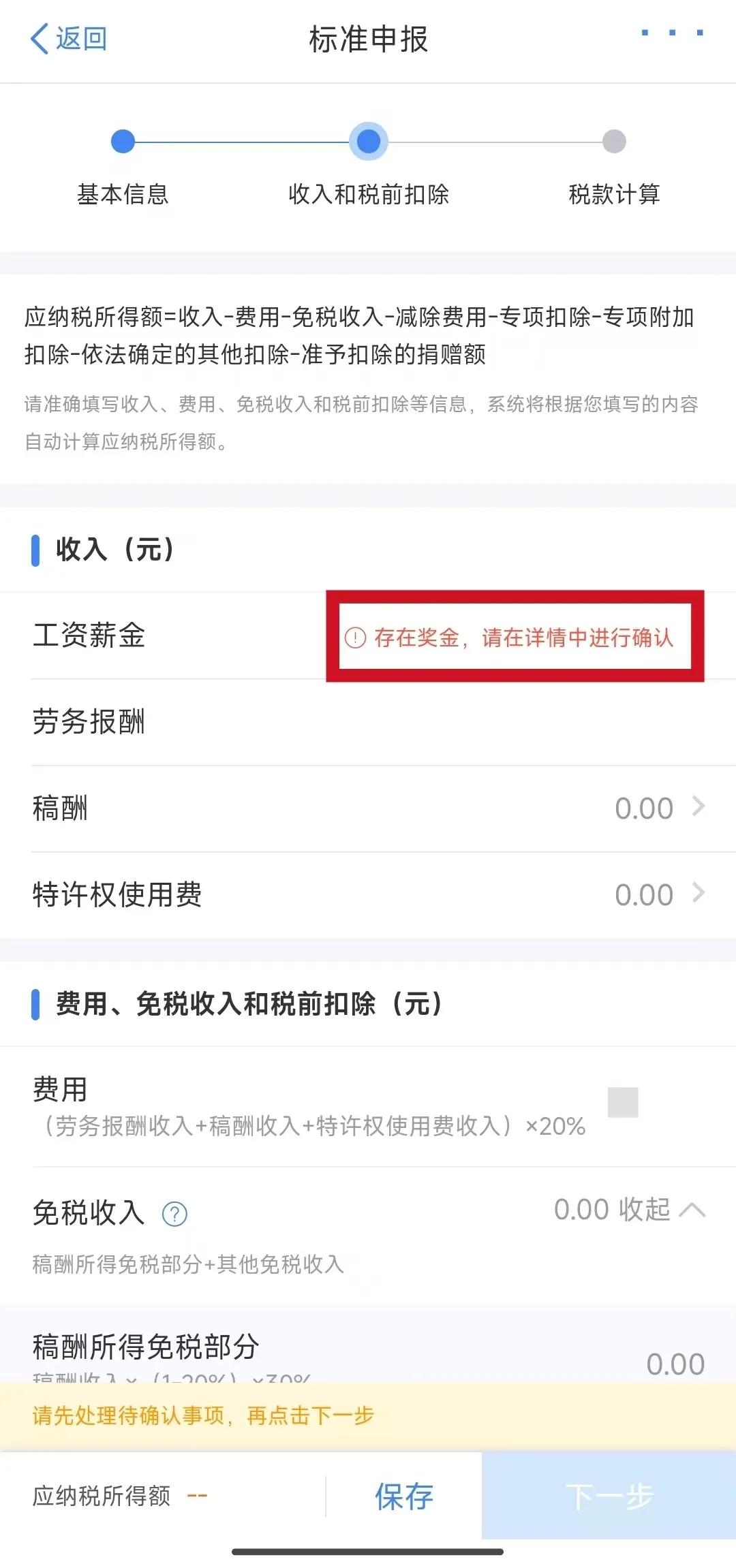Show help for 免税收入
The height and width of the screenshot is (1568, 736).
pos(174,1214)
